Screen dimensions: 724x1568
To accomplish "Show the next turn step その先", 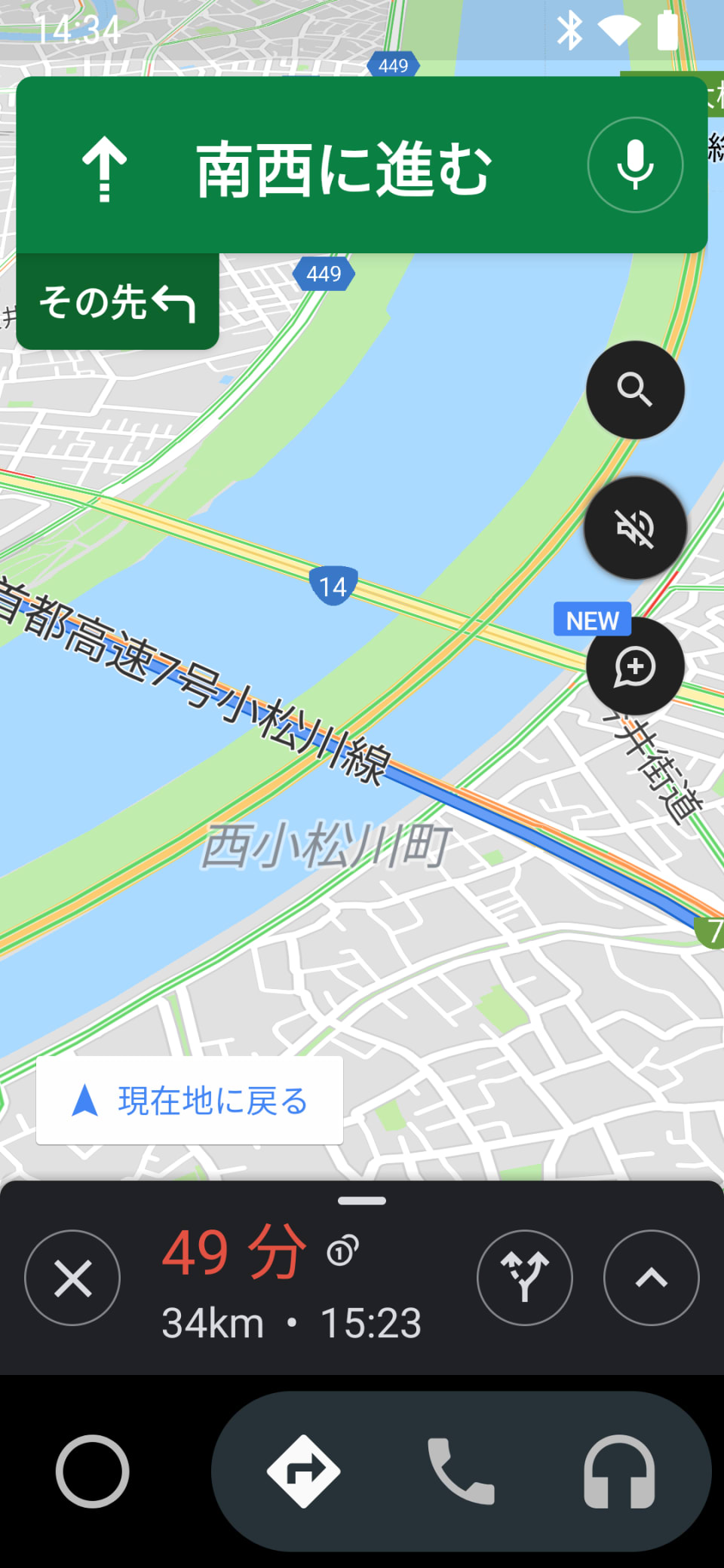I will point(118,302).
